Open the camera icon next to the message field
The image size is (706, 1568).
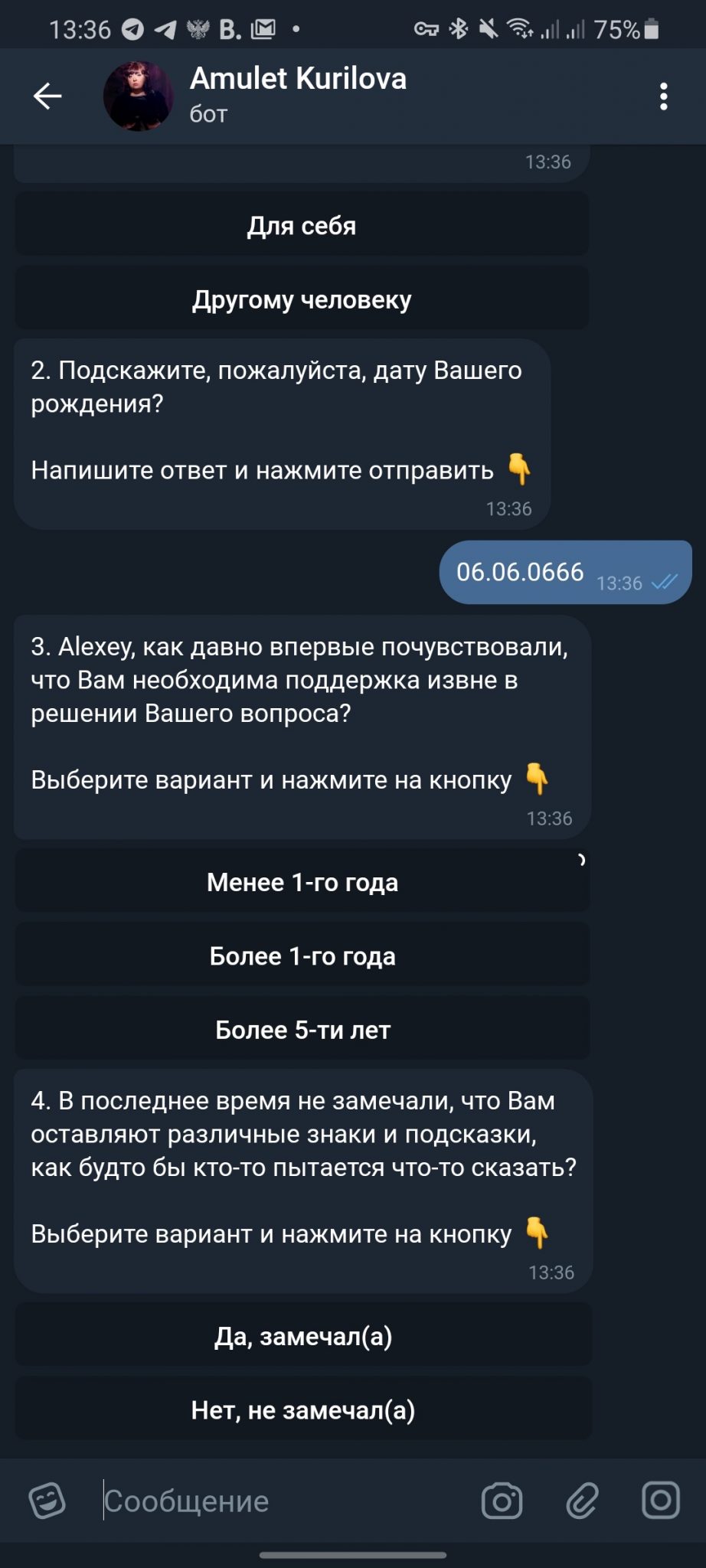click(502, 1501)
